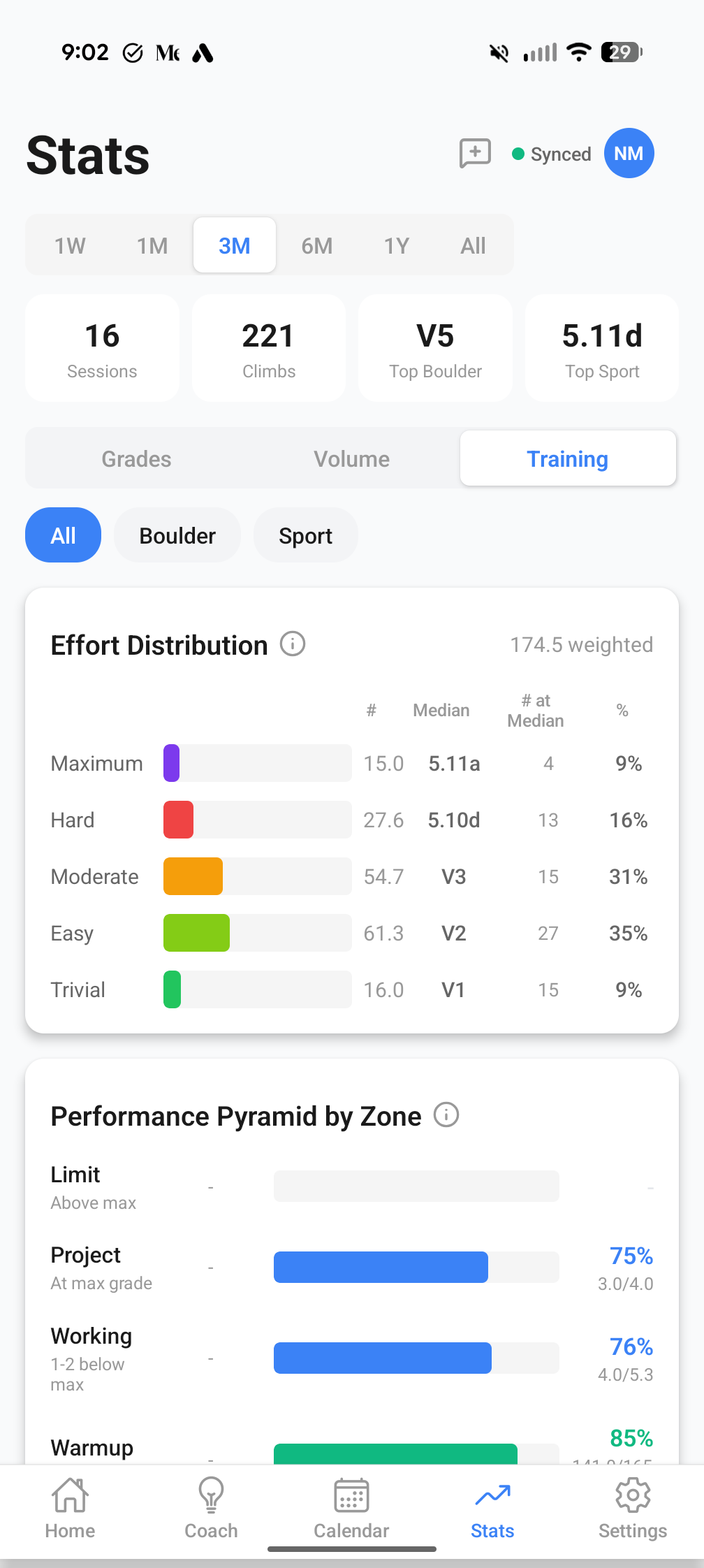This screenshot has height=1568, width=704.
Task: Tap the 221 Climbs stat card
Action: coord(268,348)
